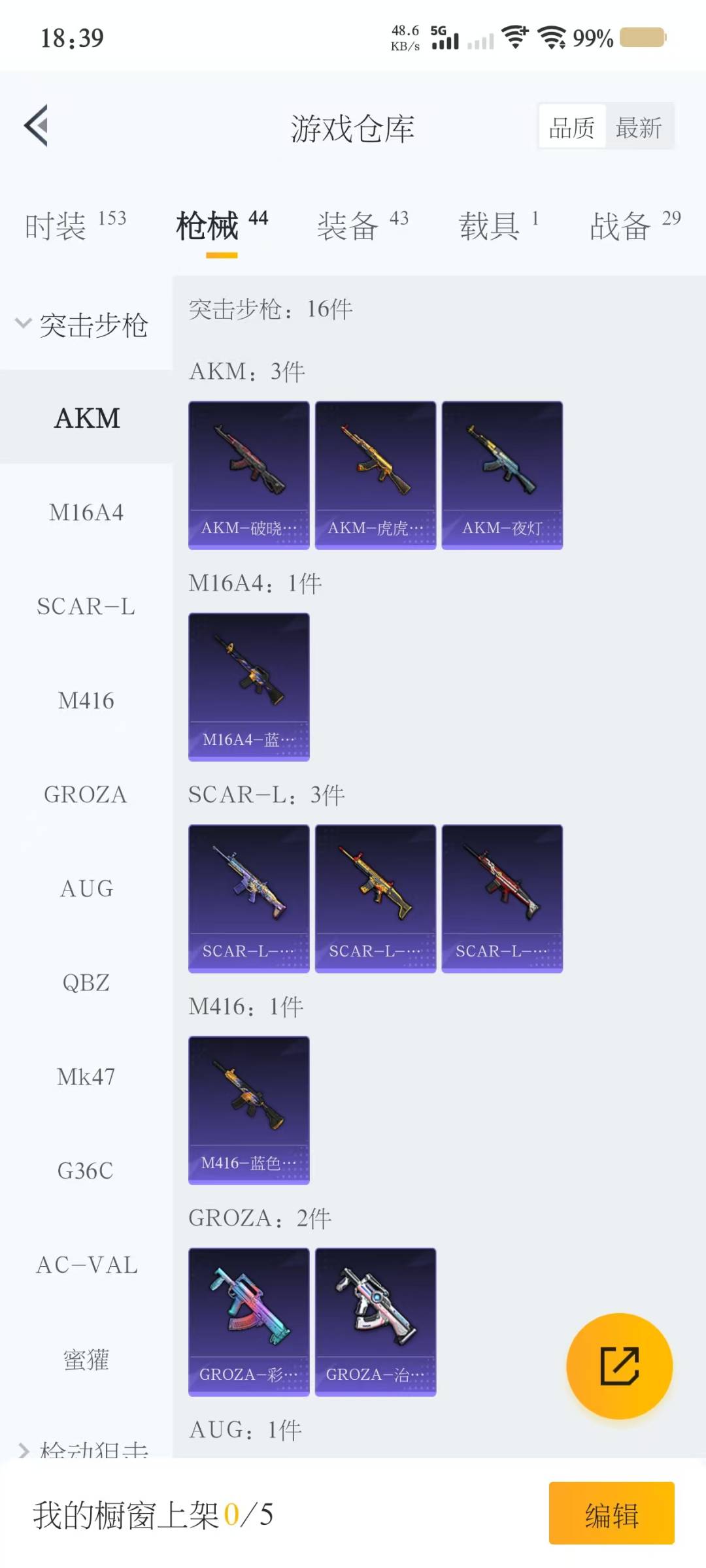Open the AKM-夜灯 skin card
The height and width of the screenshot is (1568, 706).
coord(502,475)
